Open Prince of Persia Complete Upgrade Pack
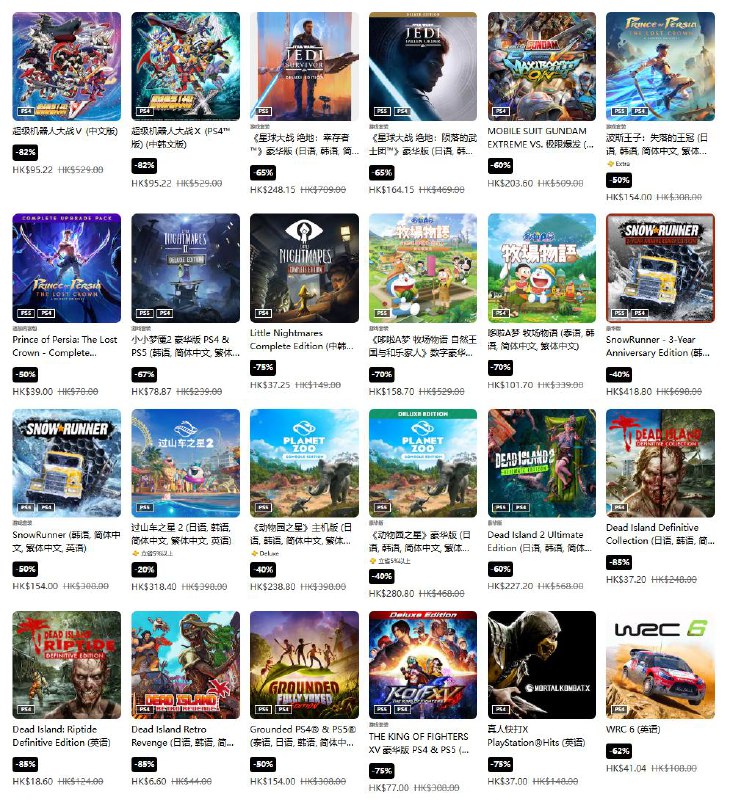 coord(66,267)
